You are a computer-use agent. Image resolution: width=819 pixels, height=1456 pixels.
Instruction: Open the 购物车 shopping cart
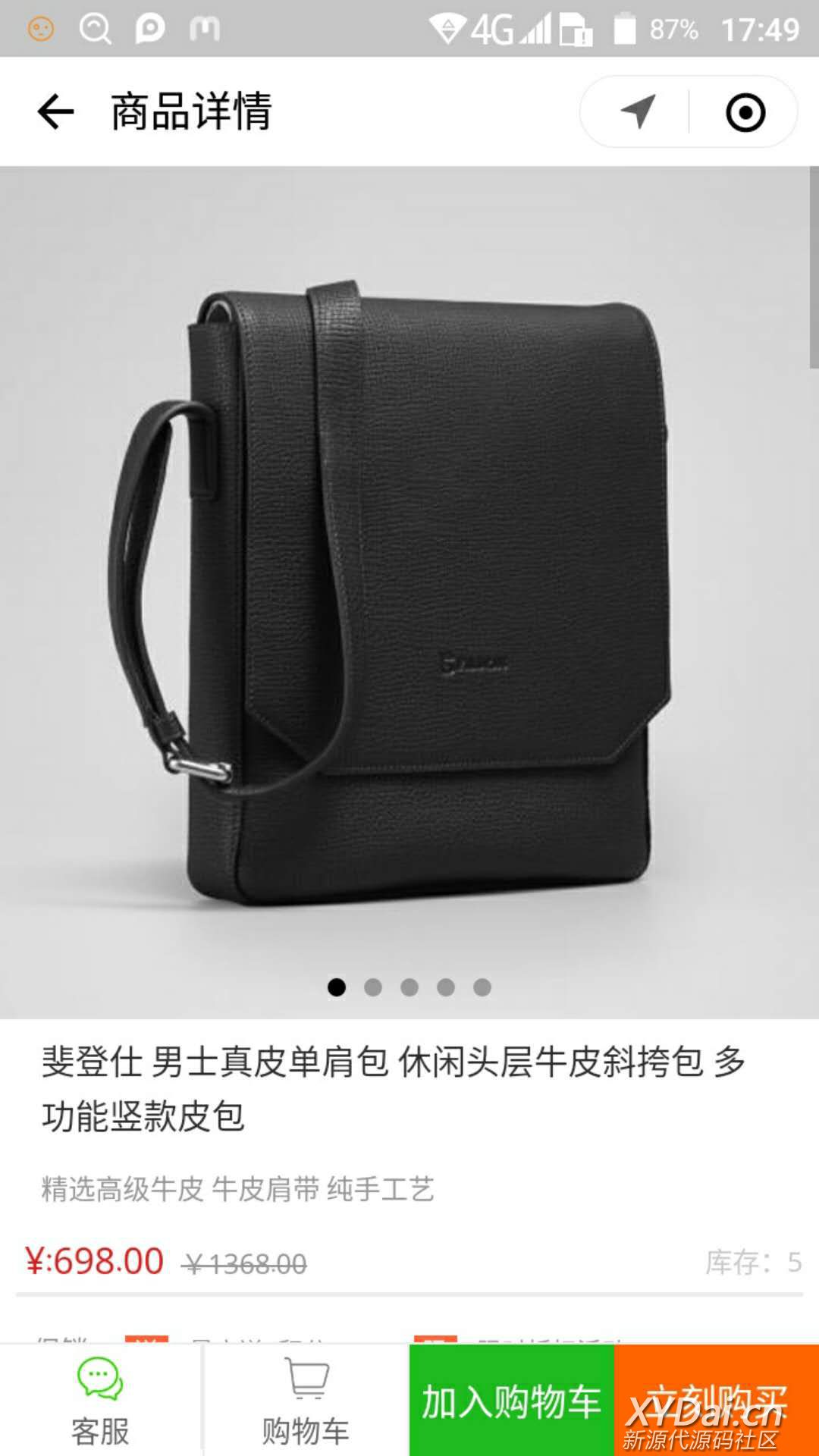[306, 1401]
